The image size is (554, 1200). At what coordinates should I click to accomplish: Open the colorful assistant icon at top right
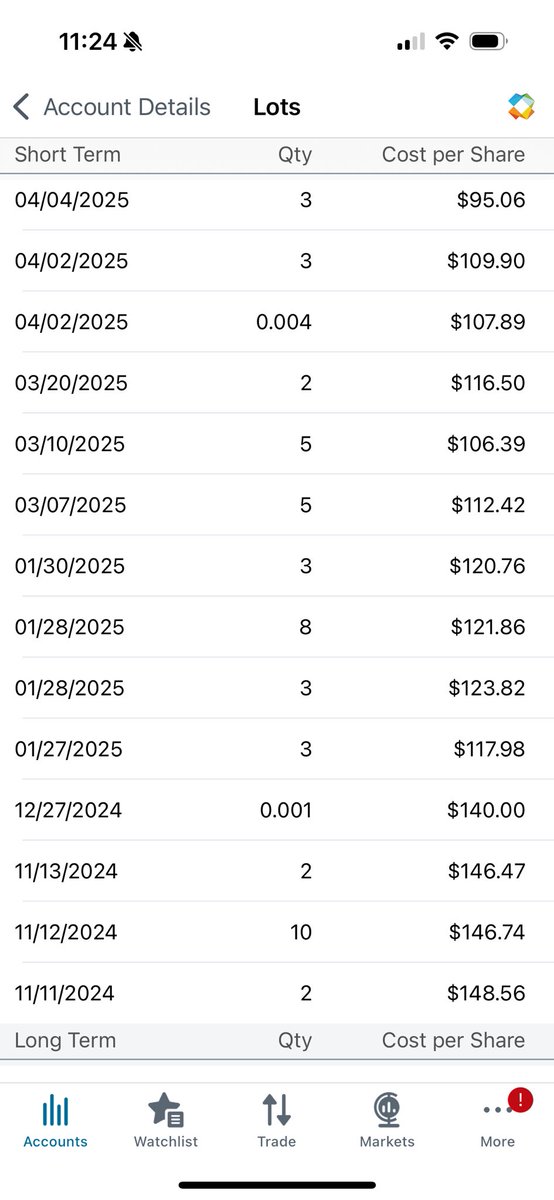(521, 107)
